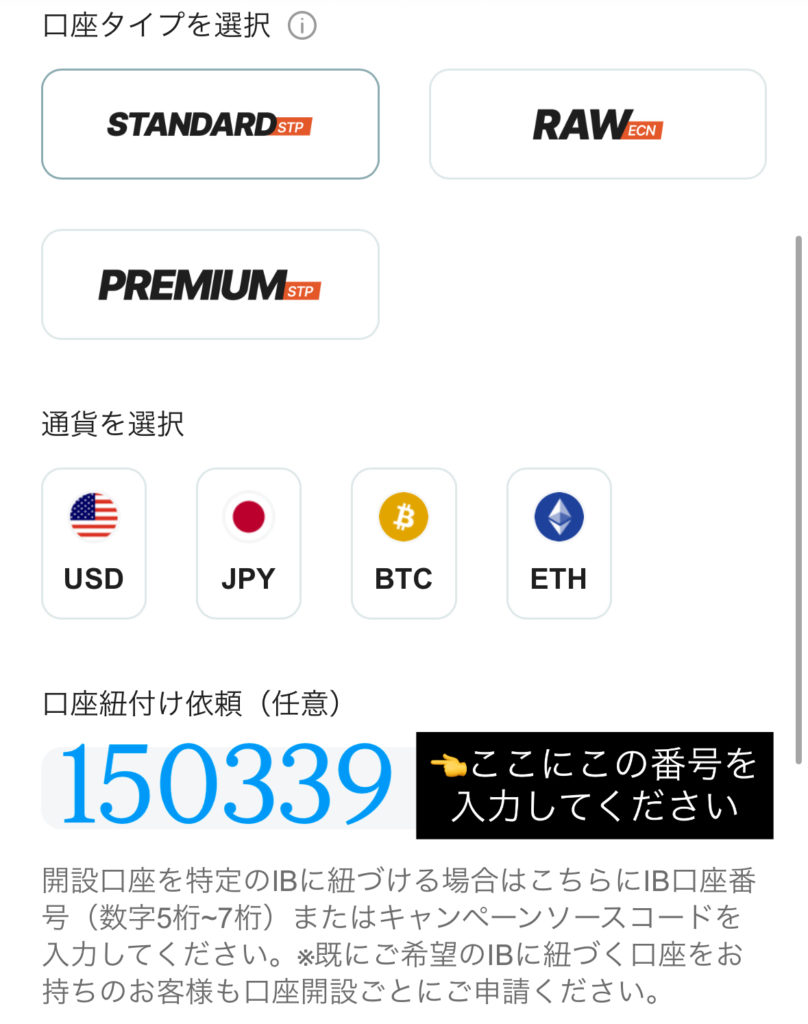Pick ETH as the account currency
The width and height of the screenshot is (808, 1024).
coord(558,543)
